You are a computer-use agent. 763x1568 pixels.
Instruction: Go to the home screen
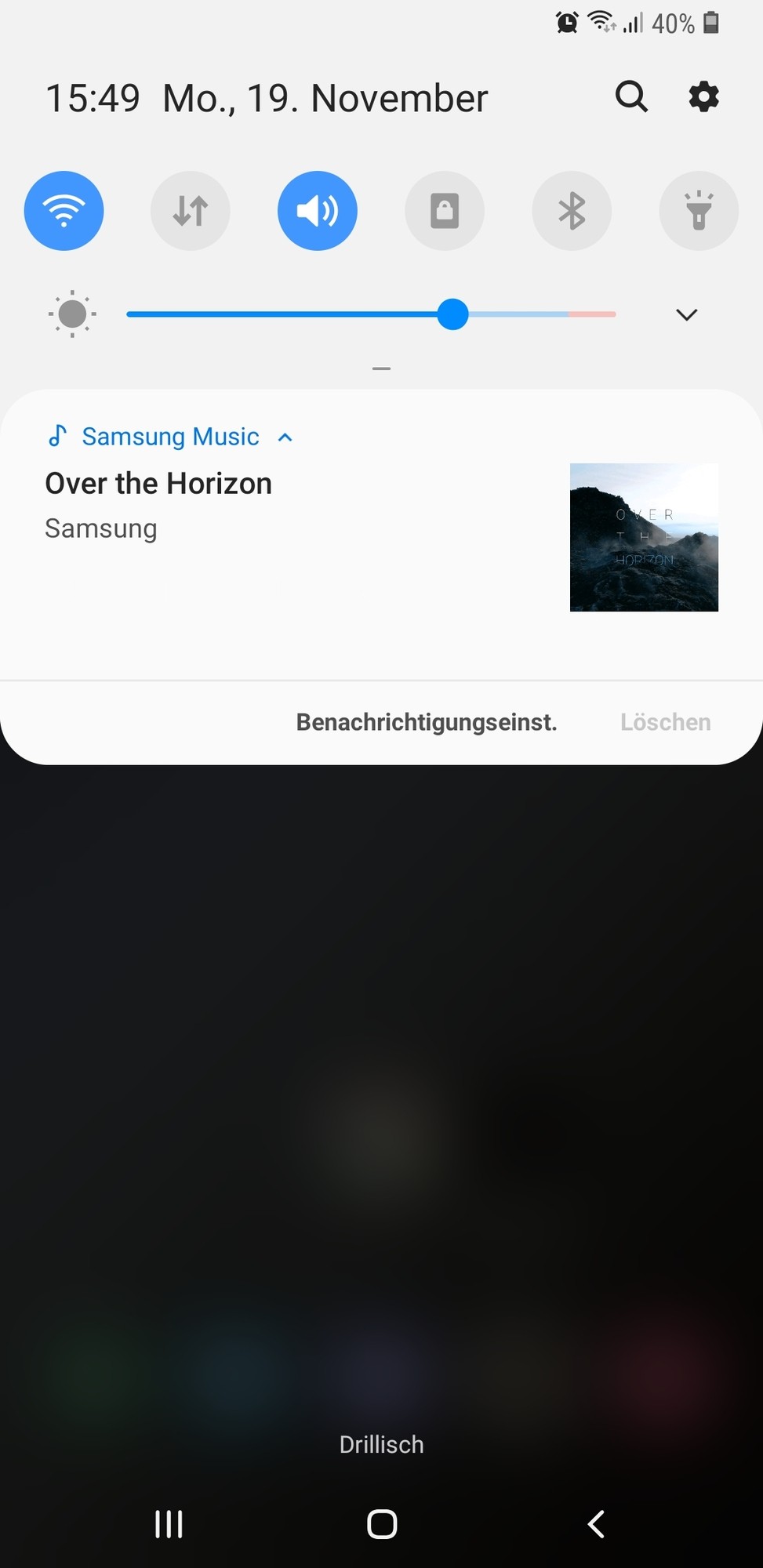point(382,1524)
